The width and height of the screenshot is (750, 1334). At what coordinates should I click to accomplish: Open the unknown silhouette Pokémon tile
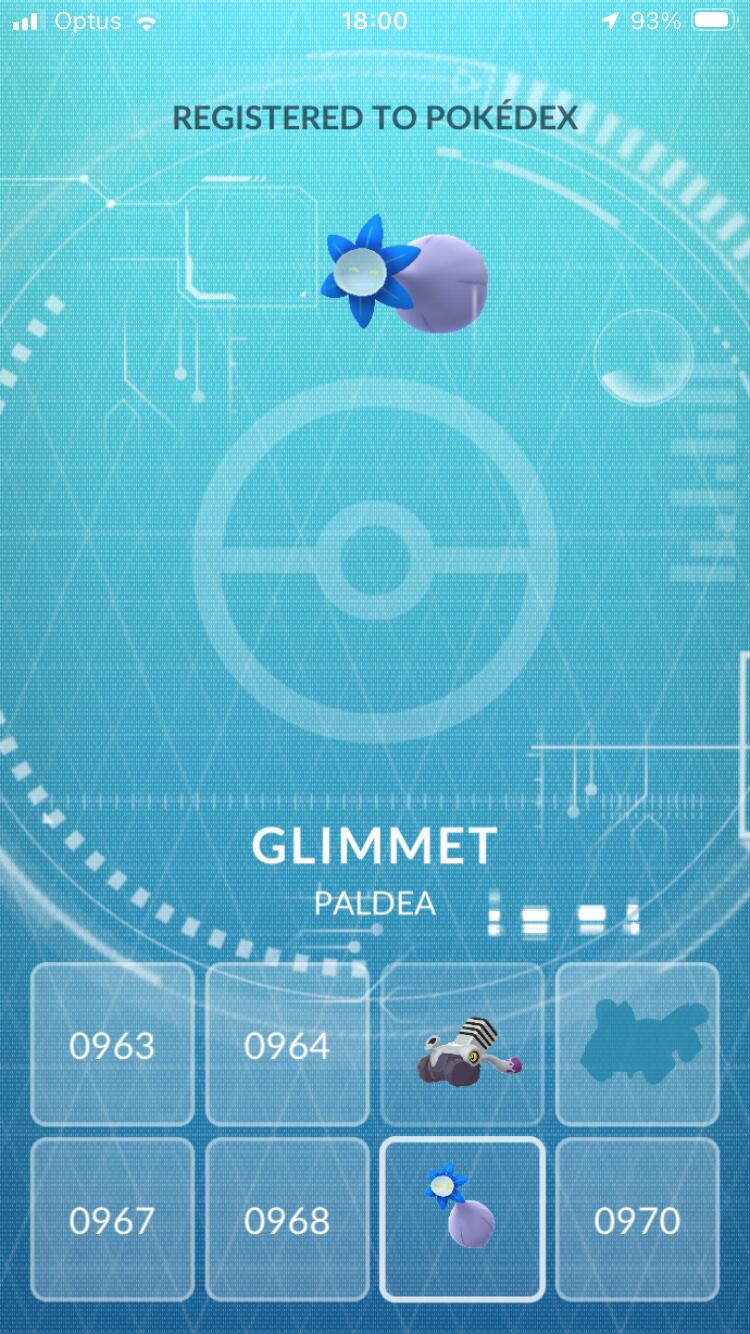[637, 1045]
